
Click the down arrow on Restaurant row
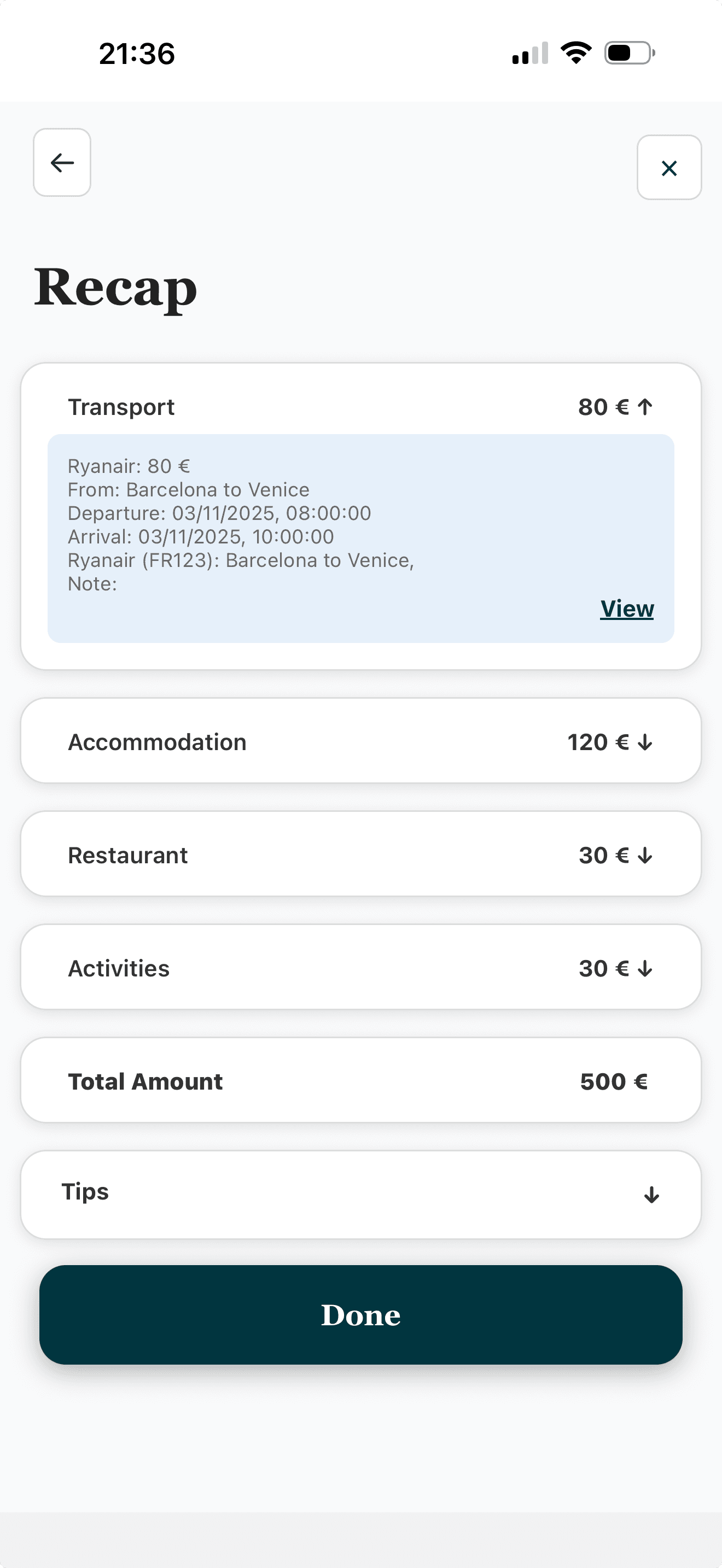pos(644,855)
